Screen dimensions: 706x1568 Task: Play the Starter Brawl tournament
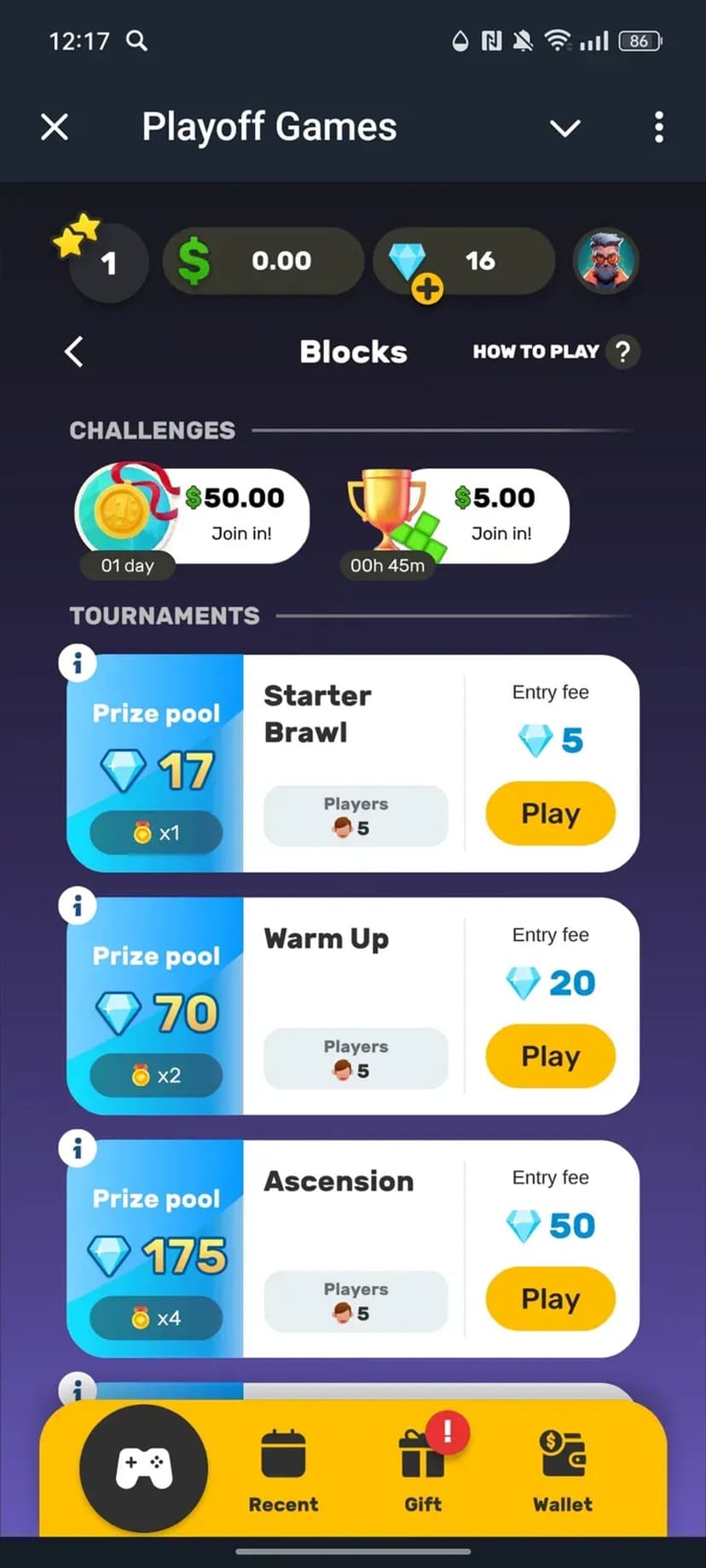(x=550, y=814)
